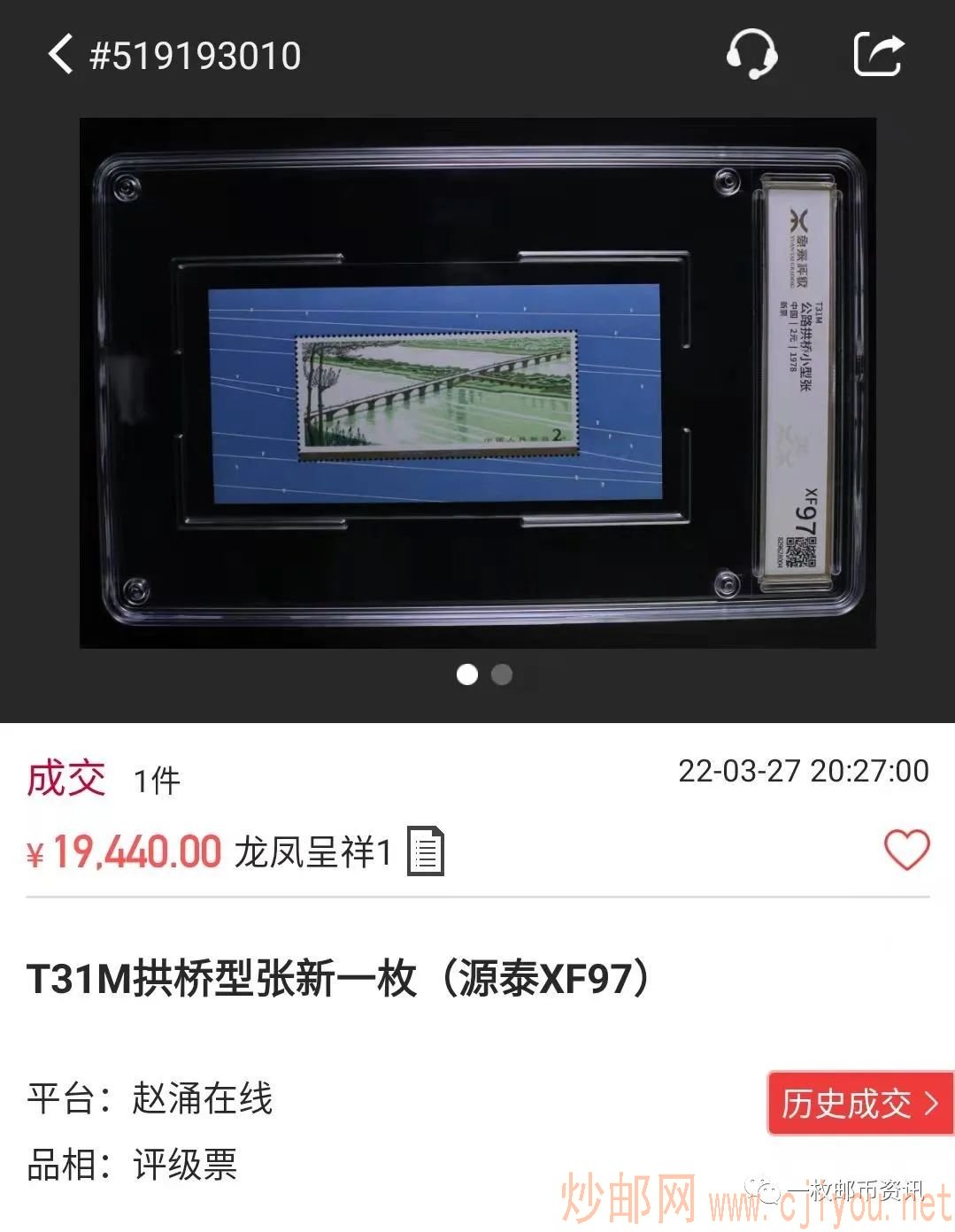Tap the back arrow to leave listing
The image size is (955, 1232).
pyautogui.click(x=59, y=57)
